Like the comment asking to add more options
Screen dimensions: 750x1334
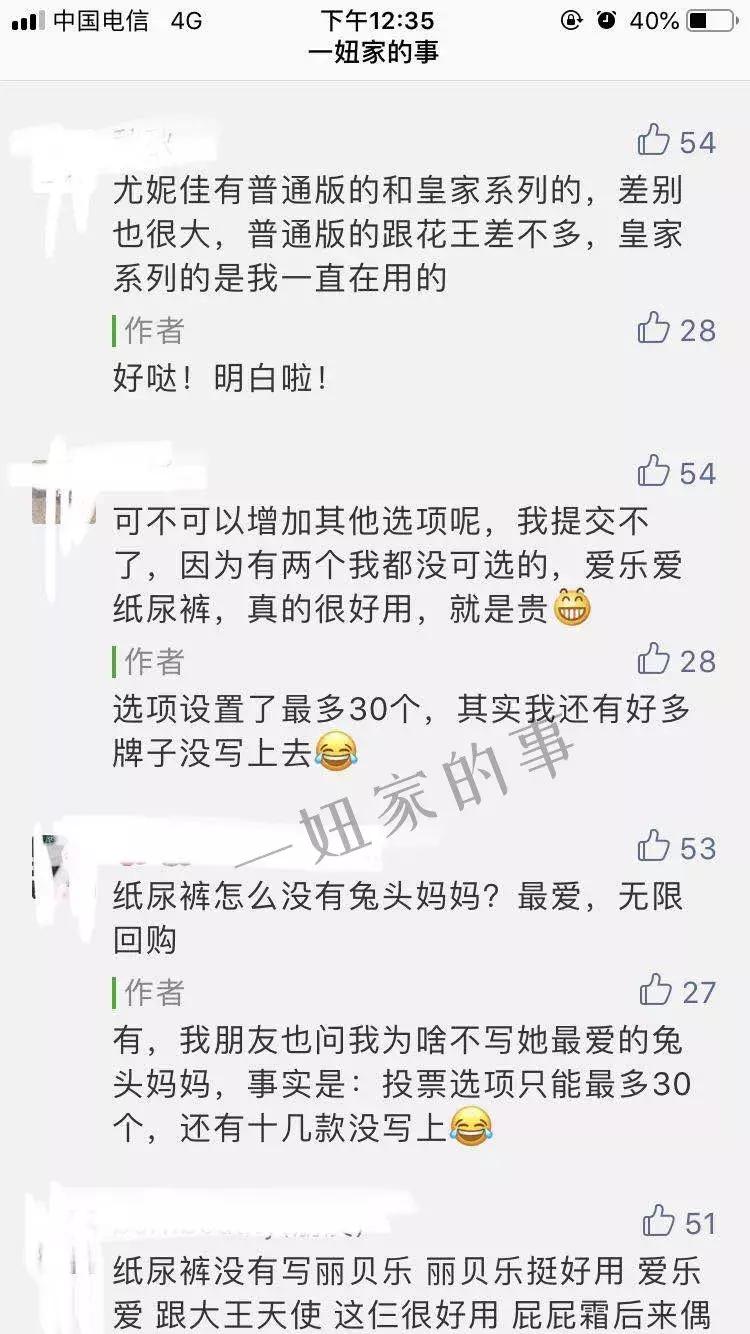pyautogui.click(x=654, y=471)
